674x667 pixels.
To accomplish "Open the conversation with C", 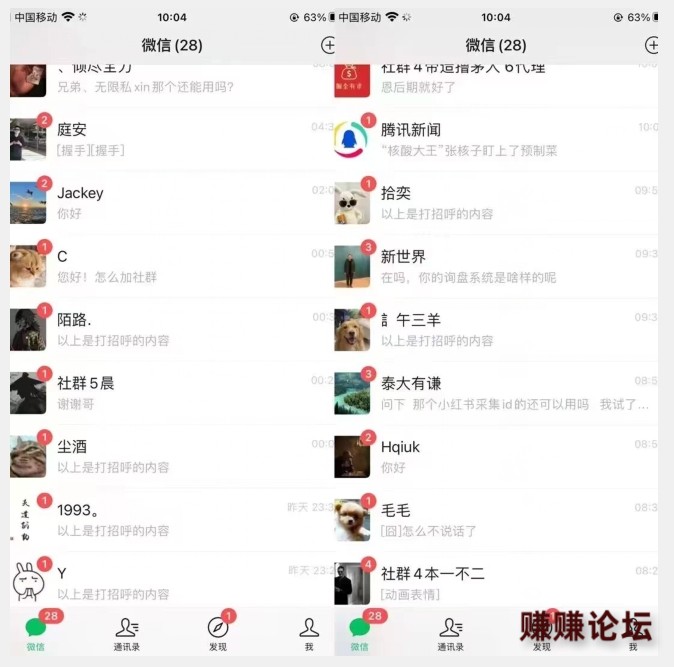I will [170, 266].
